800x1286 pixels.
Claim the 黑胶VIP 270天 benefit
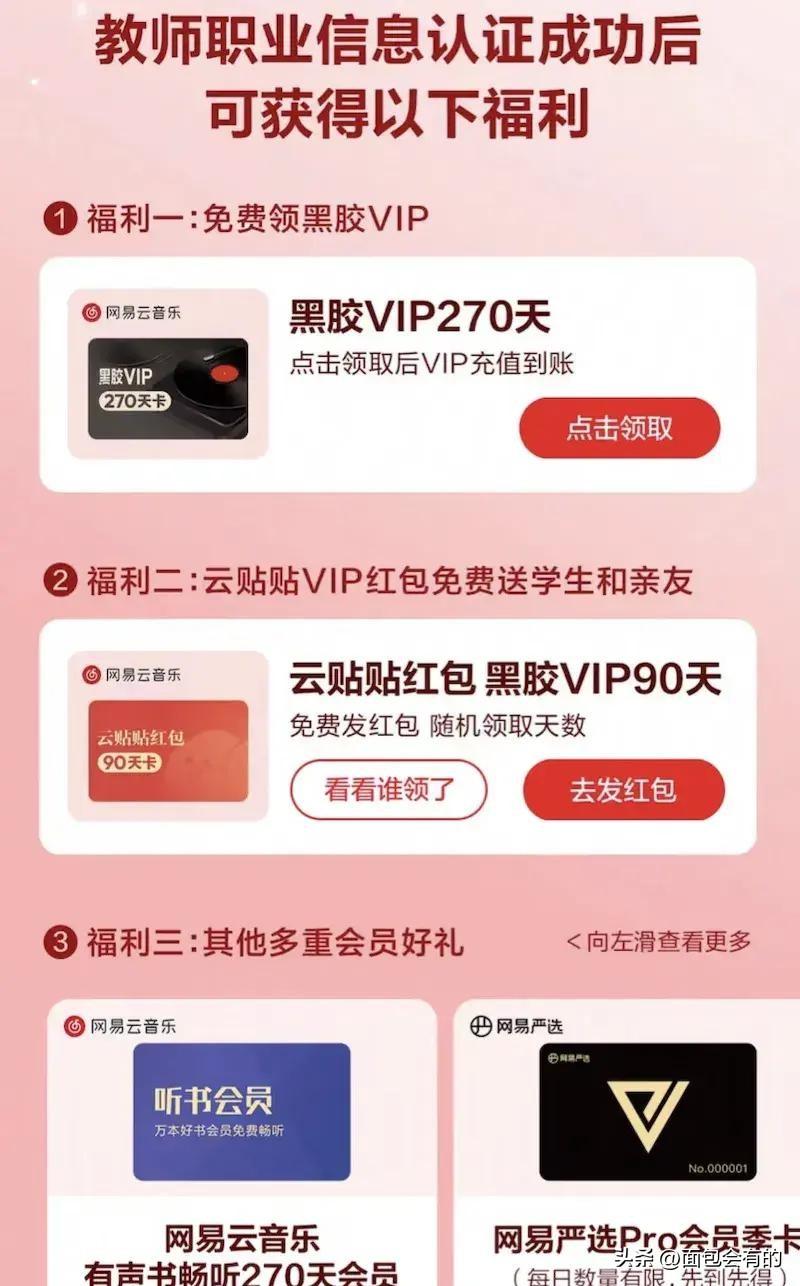coord(619,428)
